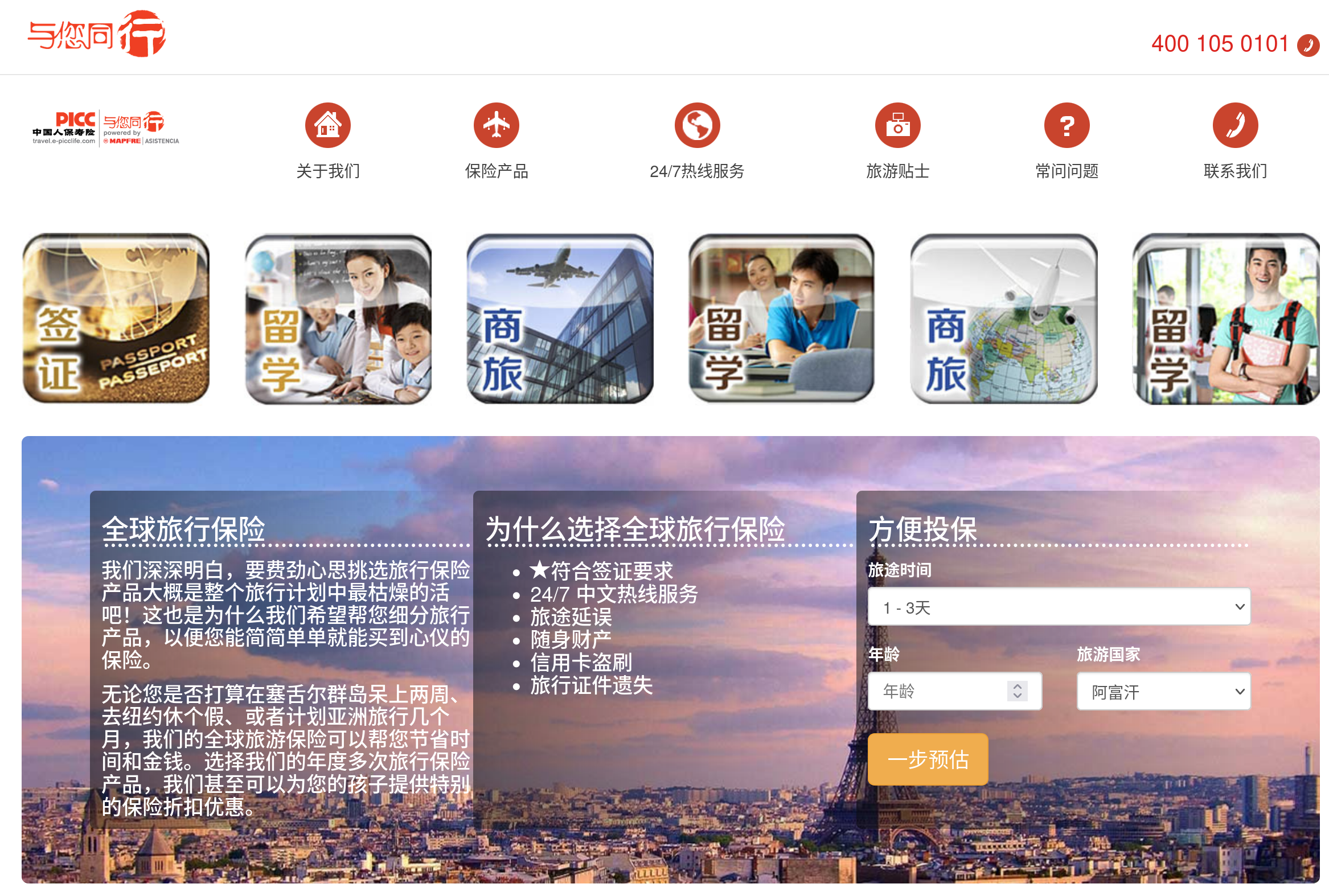Image resolution: width=1329 pixels, height=896 pixels.
Task: Open the 关于我们 navigation item
Action: pos(327,140)
